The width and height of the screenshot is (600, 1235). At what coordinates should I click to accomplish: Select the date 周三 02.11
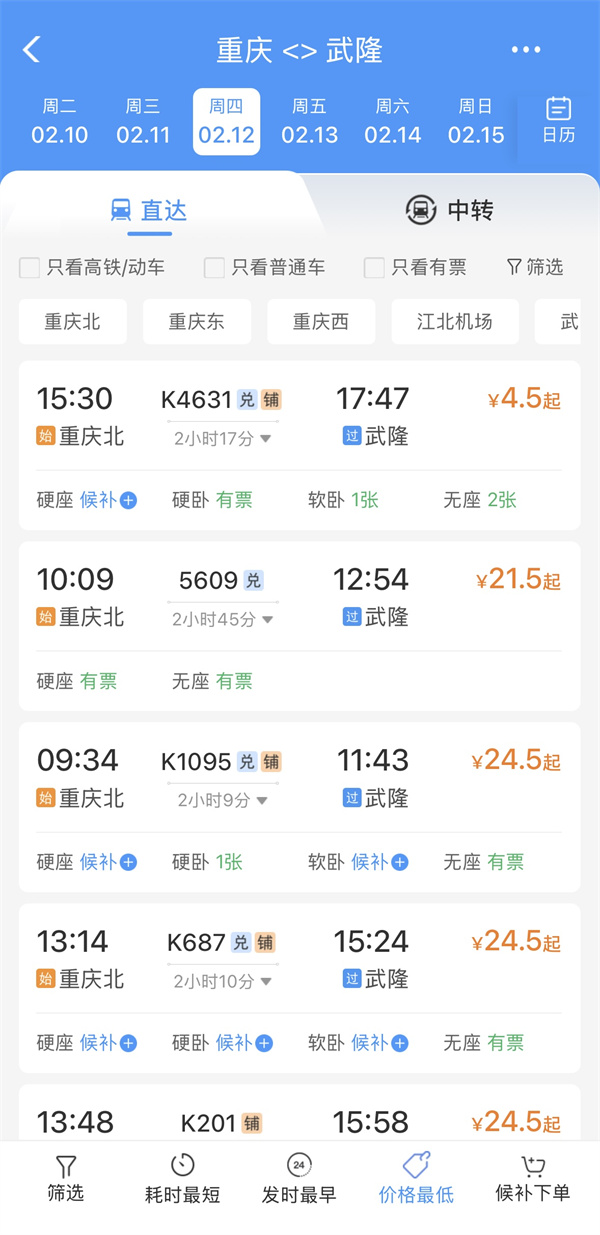[x=143, y=122]
